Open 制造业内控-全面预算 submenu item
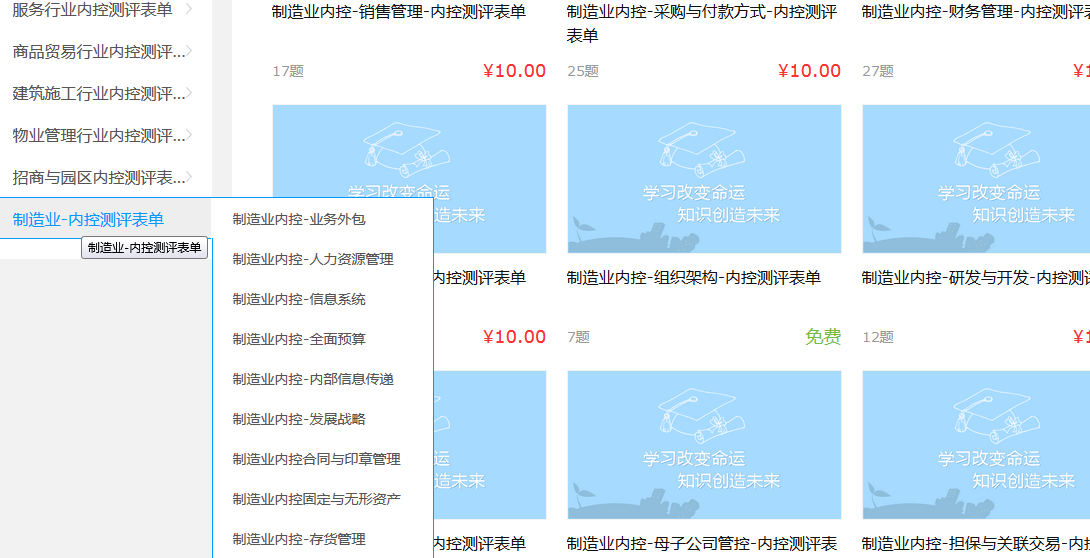 [x=299, y=339]
